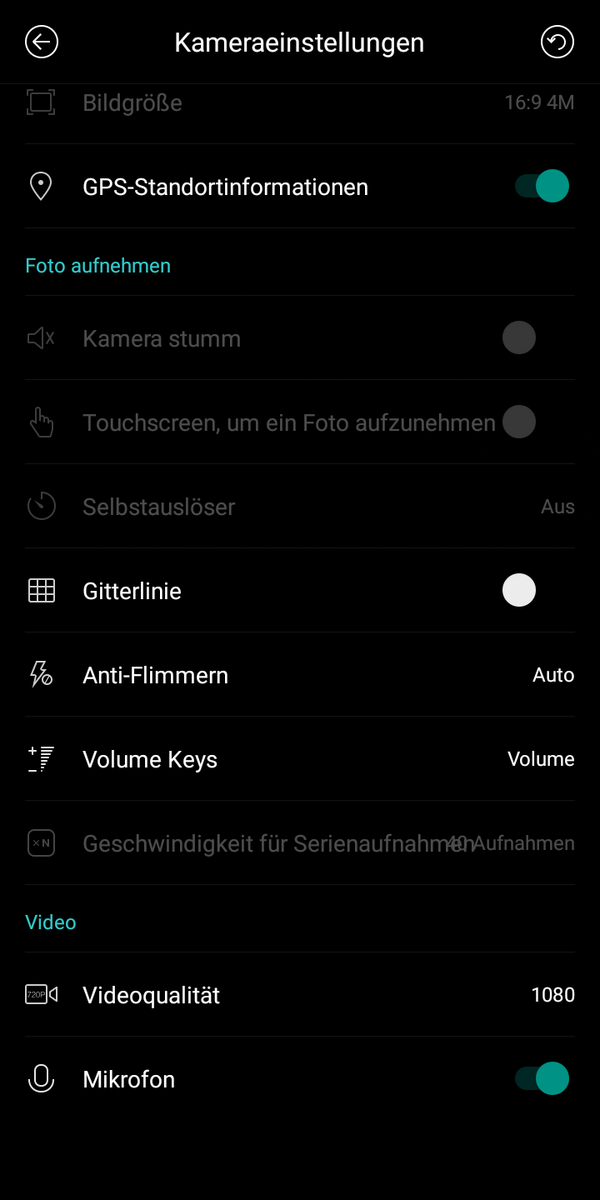Turn off GPS-Standortinformationen switch
The height and width of the screenshot is (1200, 600).
click(542, 186)
